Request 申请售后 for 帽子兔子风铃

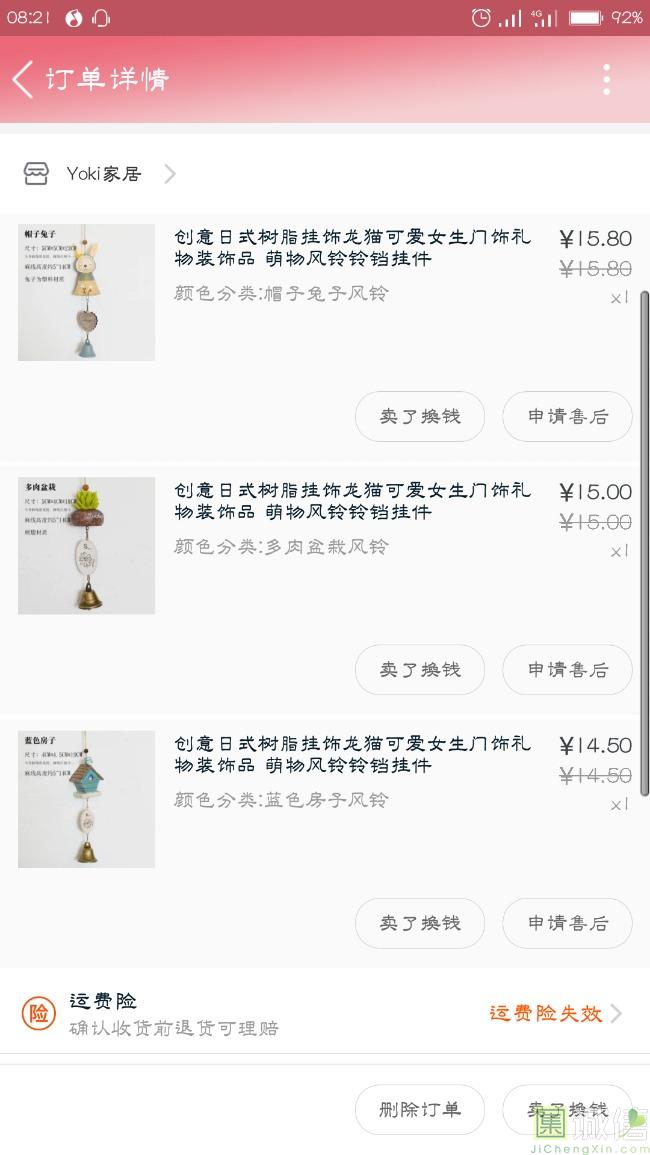567,417
